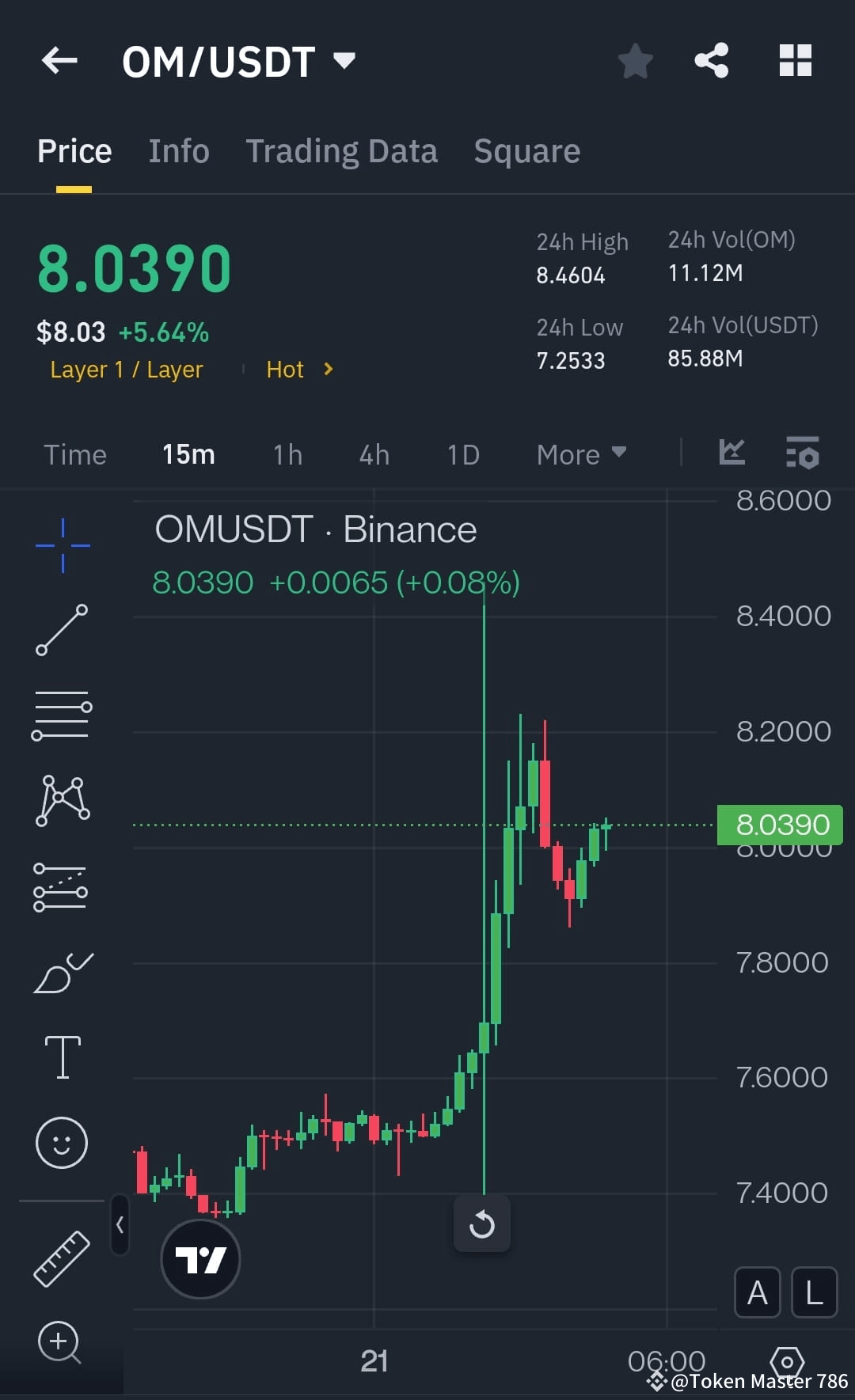
Task: Open the Hot category link
Action: [284, 369]
